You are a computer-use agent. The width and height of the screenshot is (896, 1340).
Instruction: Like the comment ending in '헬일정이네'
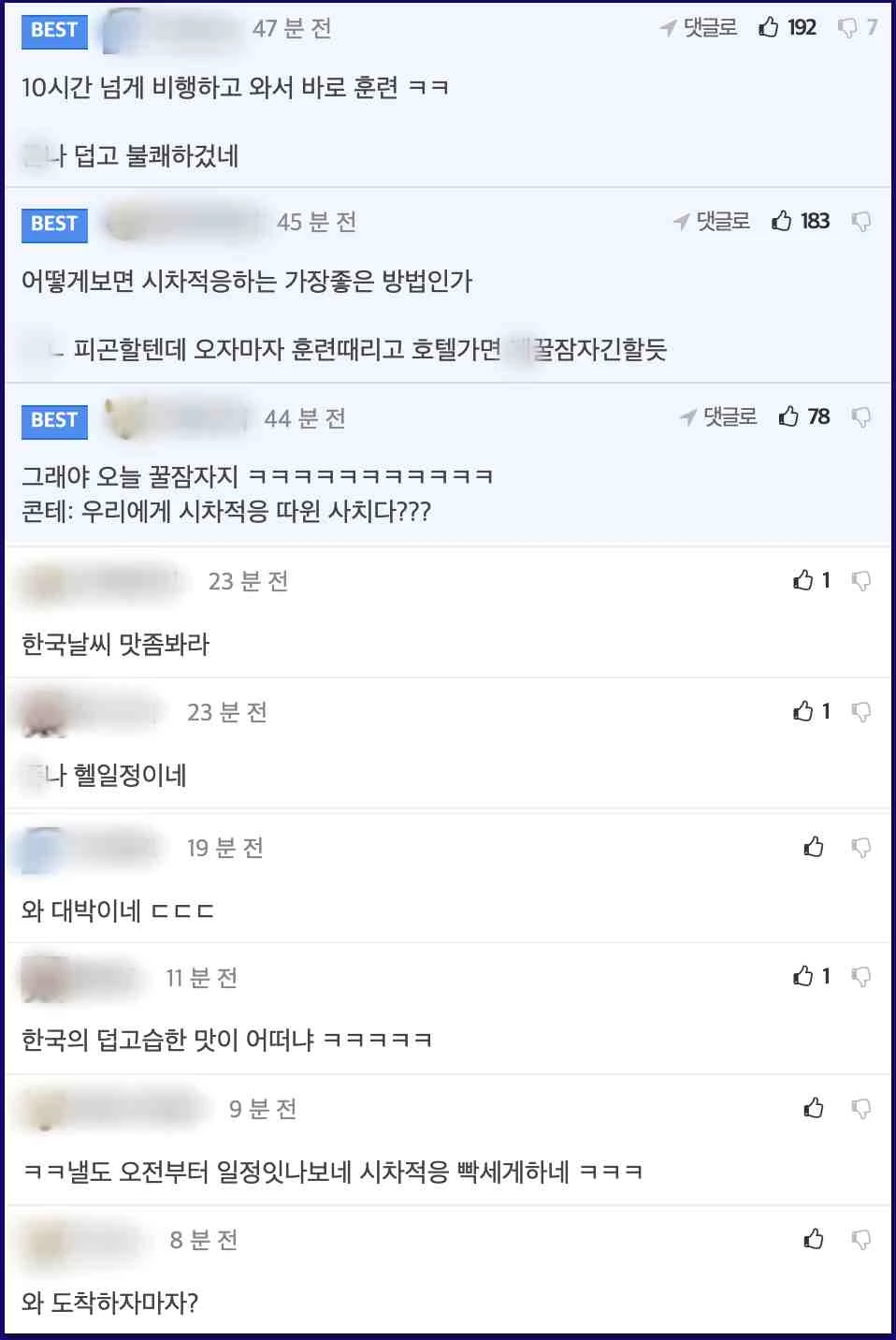(x=802, y=711)
